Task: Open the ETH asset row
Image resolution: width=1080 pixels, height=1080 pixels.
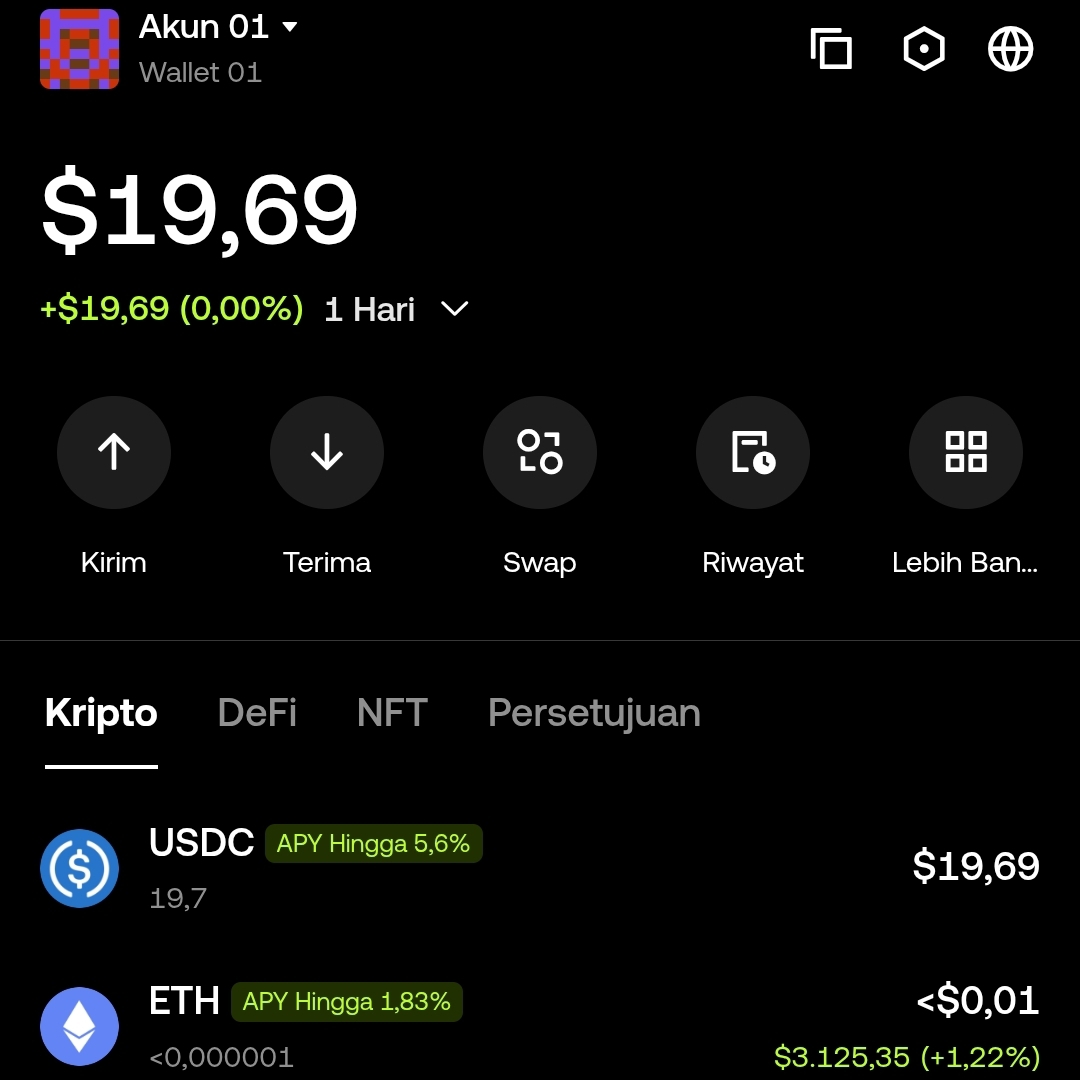Action: pyautogui.click(x=540, y=1026)
